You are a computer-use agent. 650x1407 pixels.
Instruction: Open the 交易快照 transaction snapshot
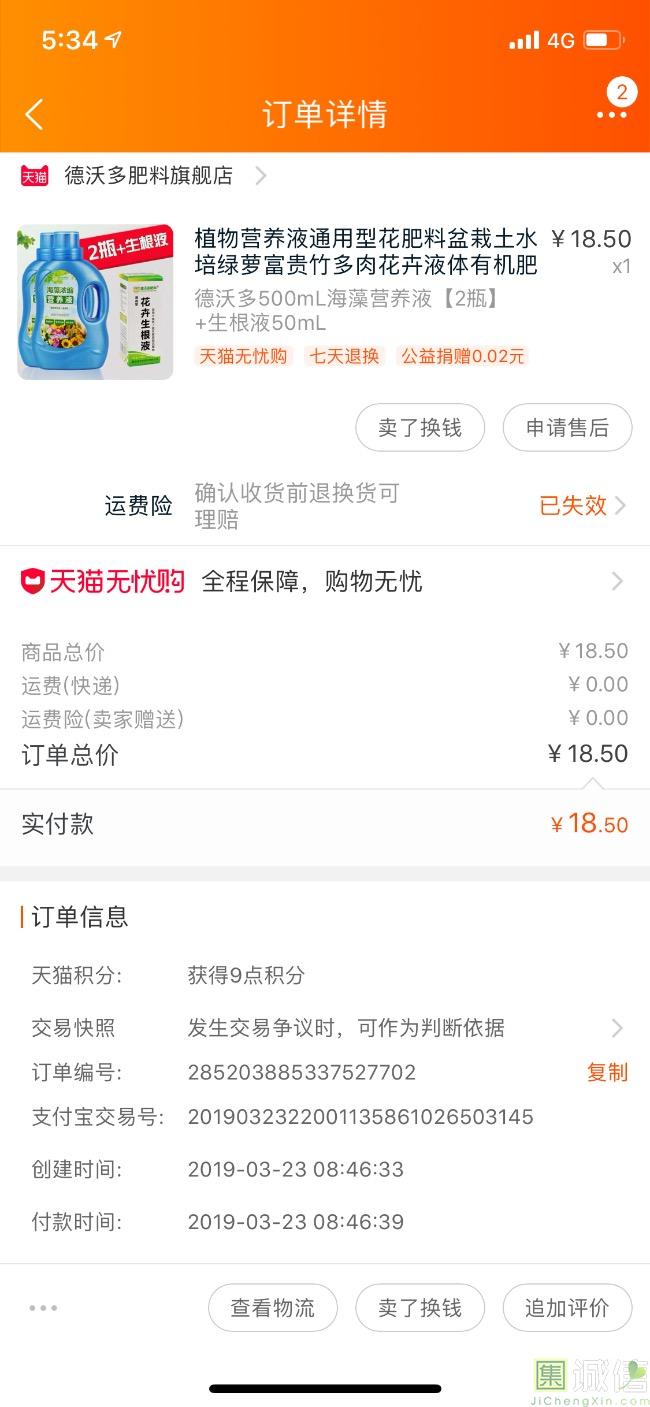(x=325, y=1027)
